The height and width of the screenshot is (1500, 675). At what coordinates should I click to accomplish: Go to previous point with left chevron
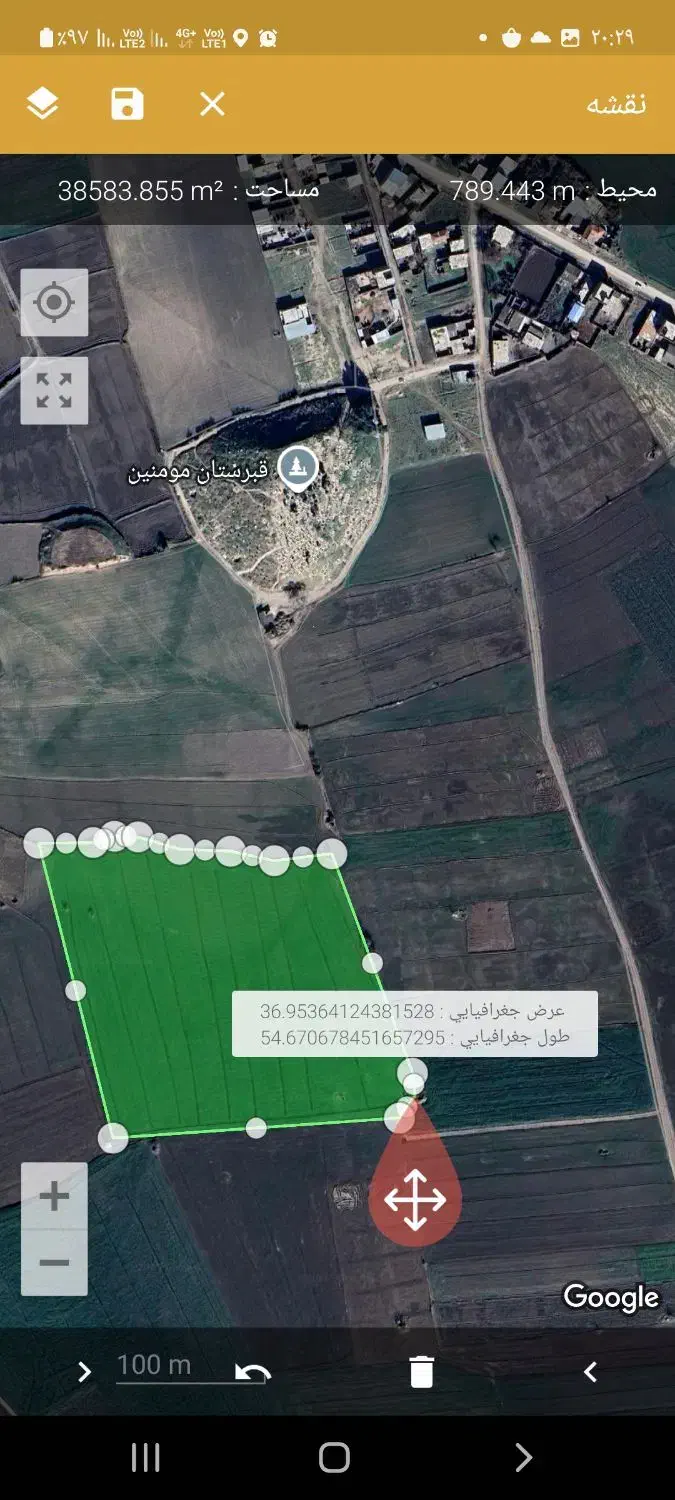click(590, 1372)
